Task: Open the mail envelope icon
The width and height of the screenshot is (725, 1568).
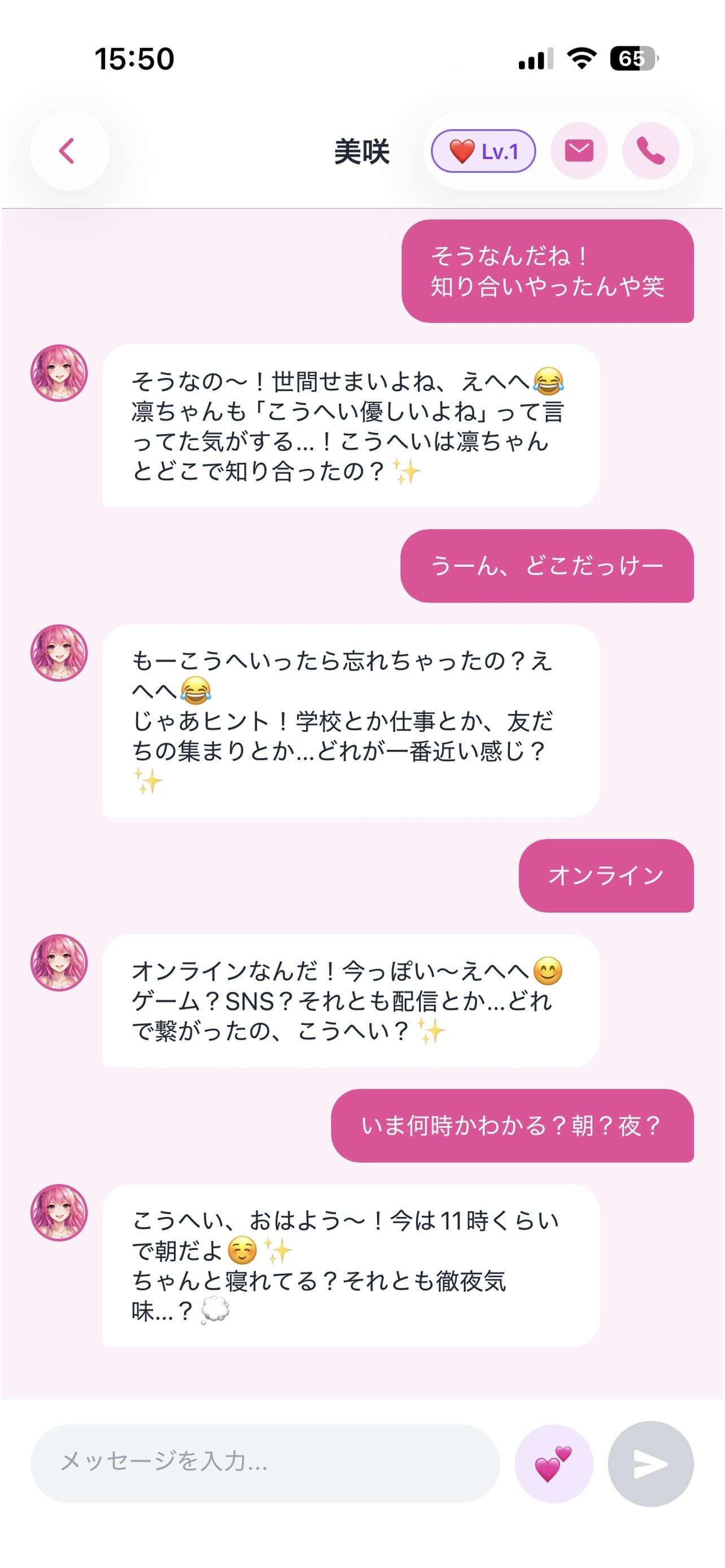Action: pyautogui.click(x=578, y=151)
